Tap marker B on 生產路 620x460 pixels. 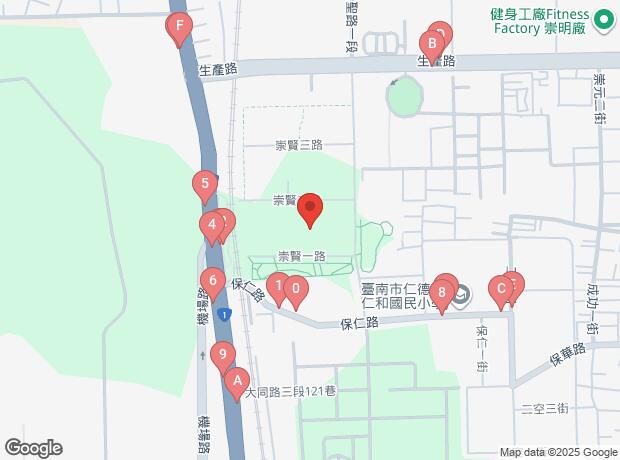432,44
